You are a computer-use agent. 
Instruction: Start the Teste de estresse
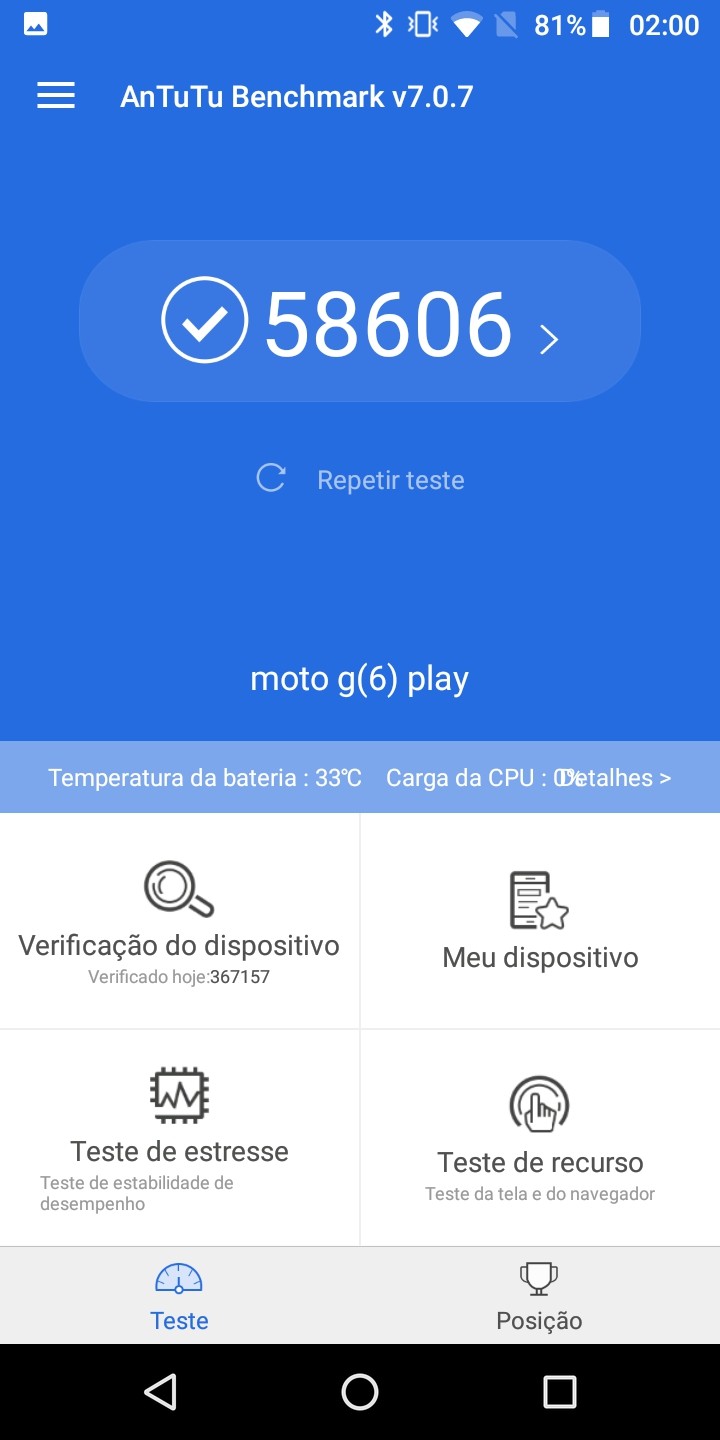tap(179, 1138)
